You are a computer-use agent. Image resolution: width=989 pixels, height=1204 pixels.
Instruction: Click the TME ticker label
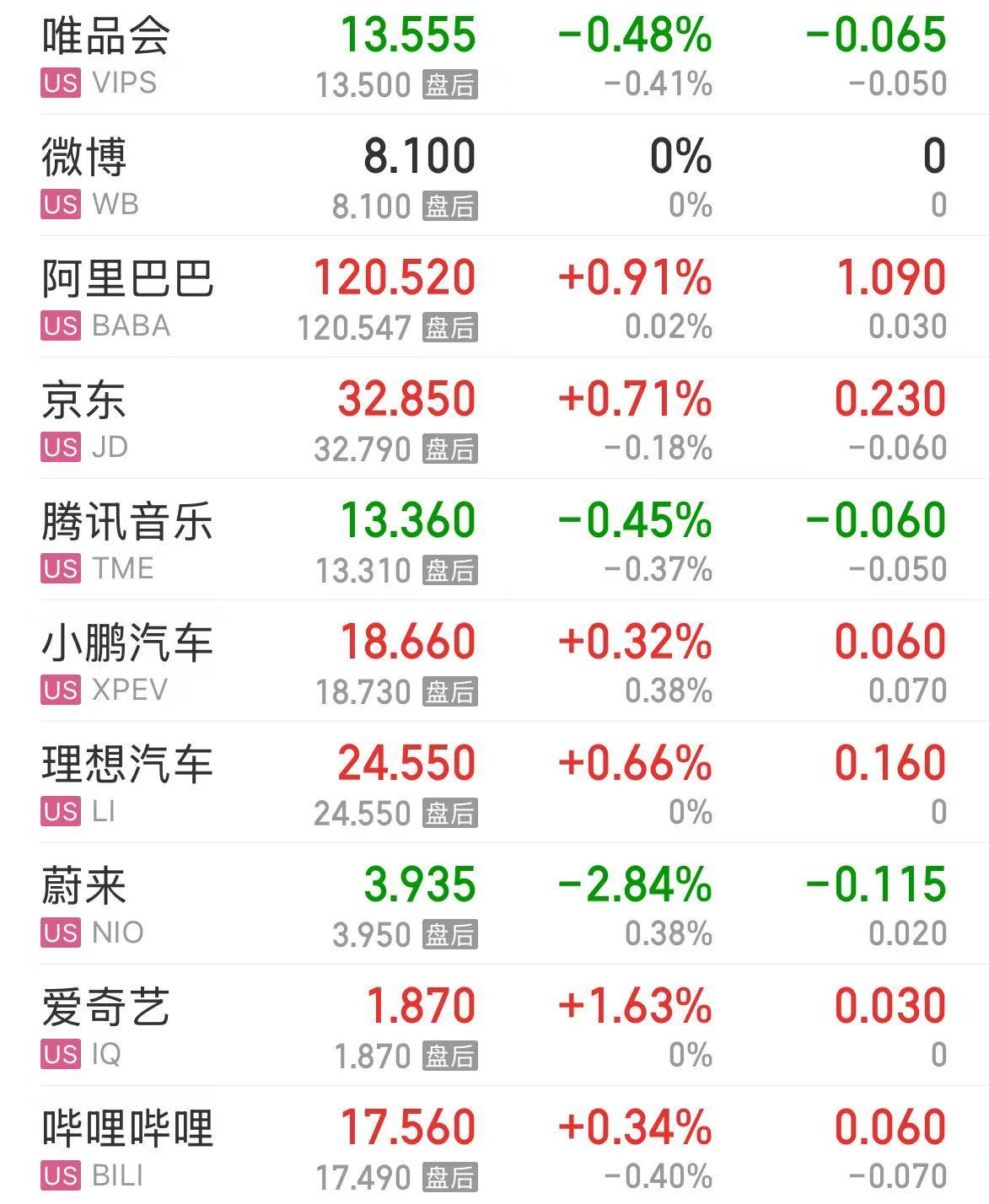124,569
